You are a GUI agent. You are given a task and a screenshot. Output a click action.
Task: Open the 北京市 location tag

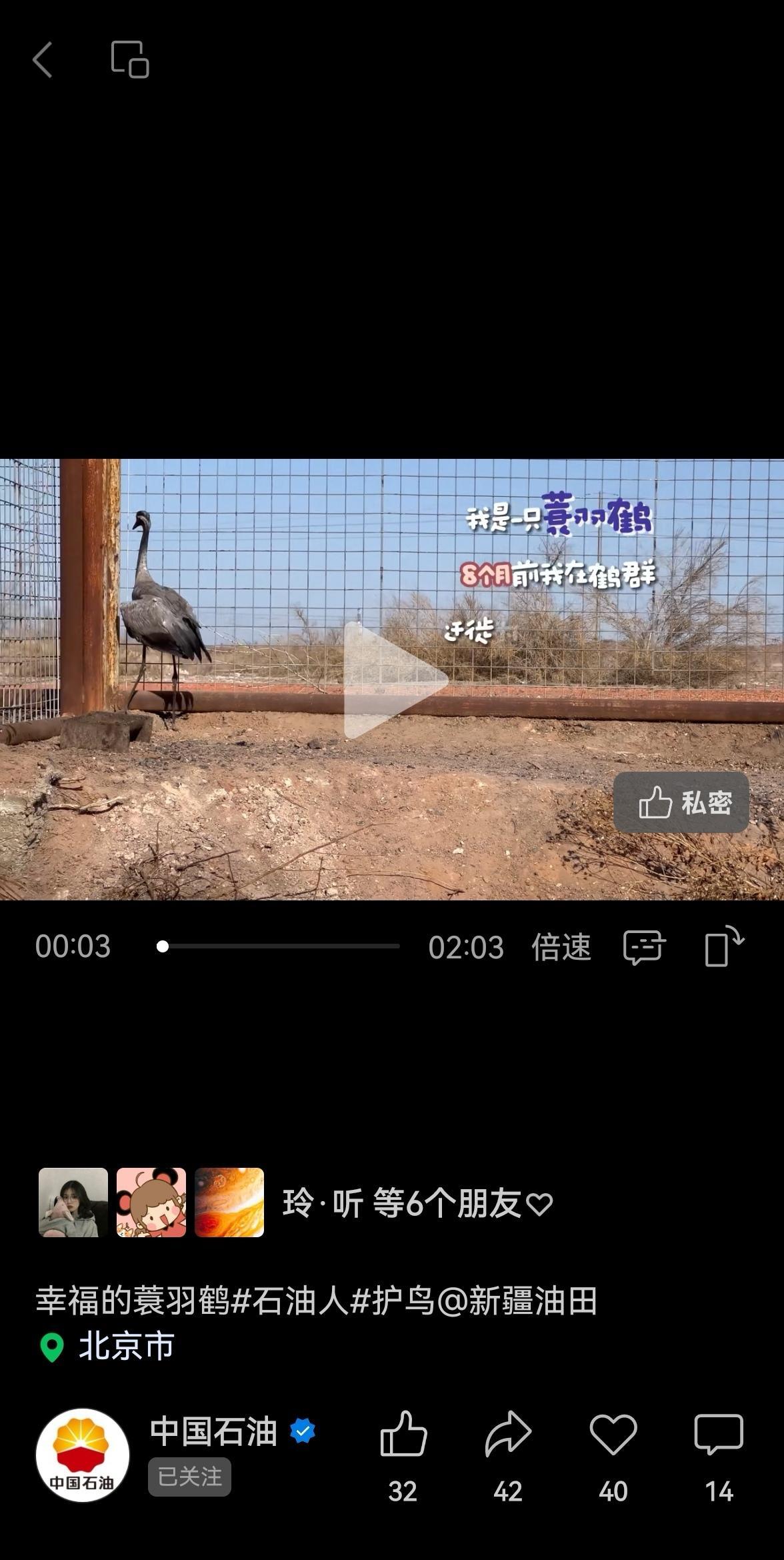coord(125,1347)
